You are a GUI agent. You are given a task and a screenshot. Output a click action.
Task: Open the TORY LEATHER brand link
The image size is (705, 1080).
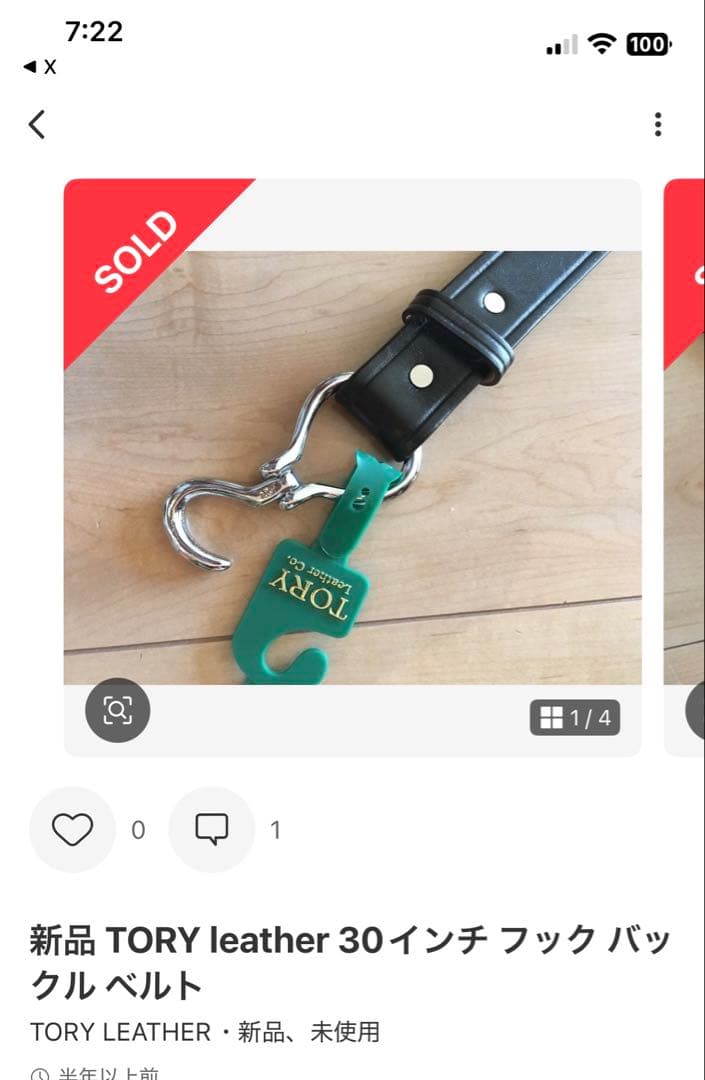click(x=121, y=1032)
